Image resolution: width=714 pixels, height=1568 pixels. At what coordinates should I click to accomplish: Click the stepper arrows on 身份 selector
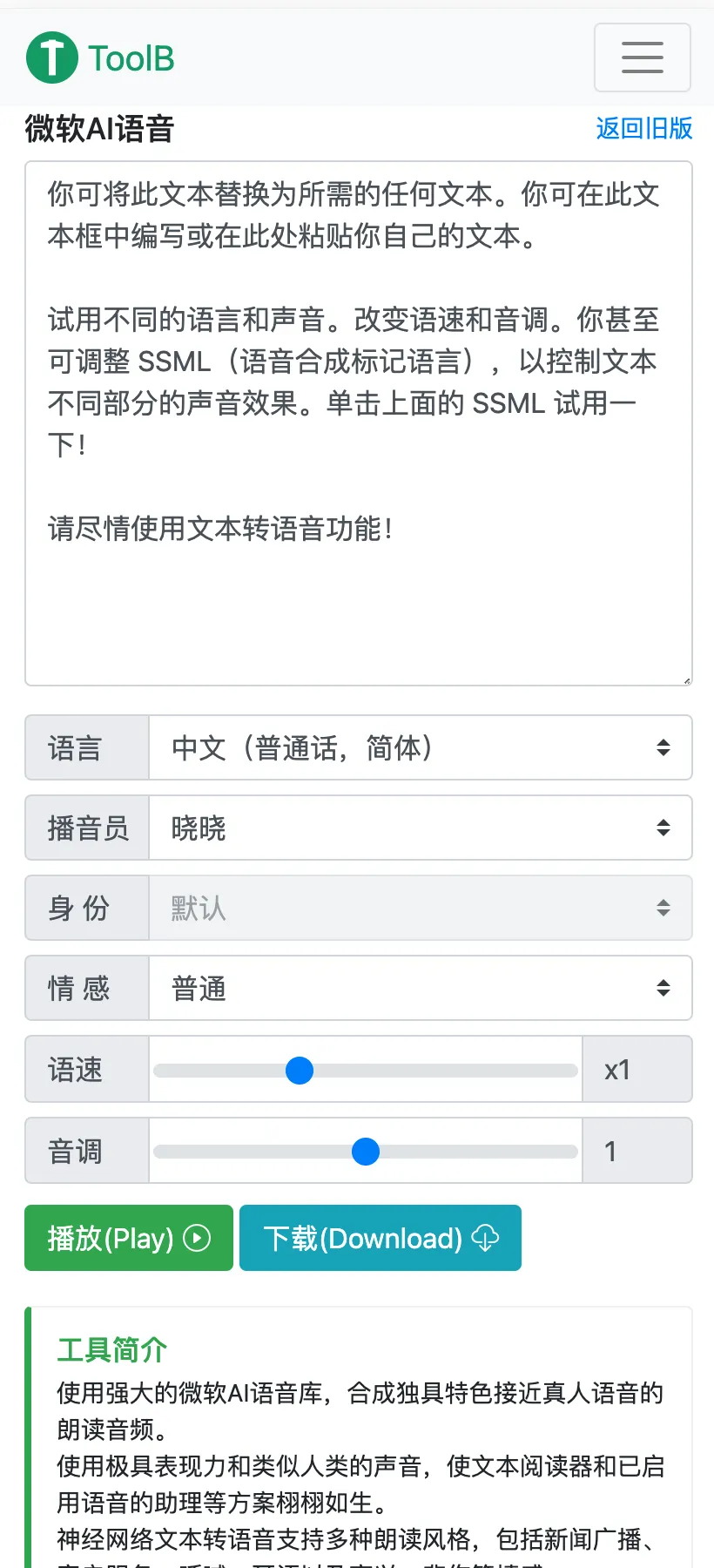[x=663, y=908]
